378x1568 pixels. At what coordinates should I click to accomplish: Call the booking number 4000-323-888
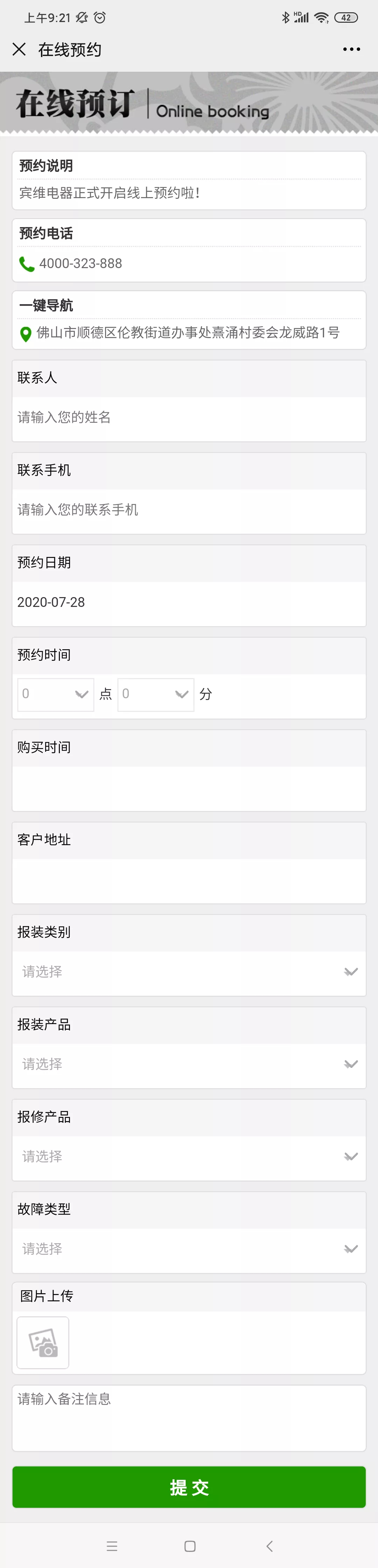80,264
